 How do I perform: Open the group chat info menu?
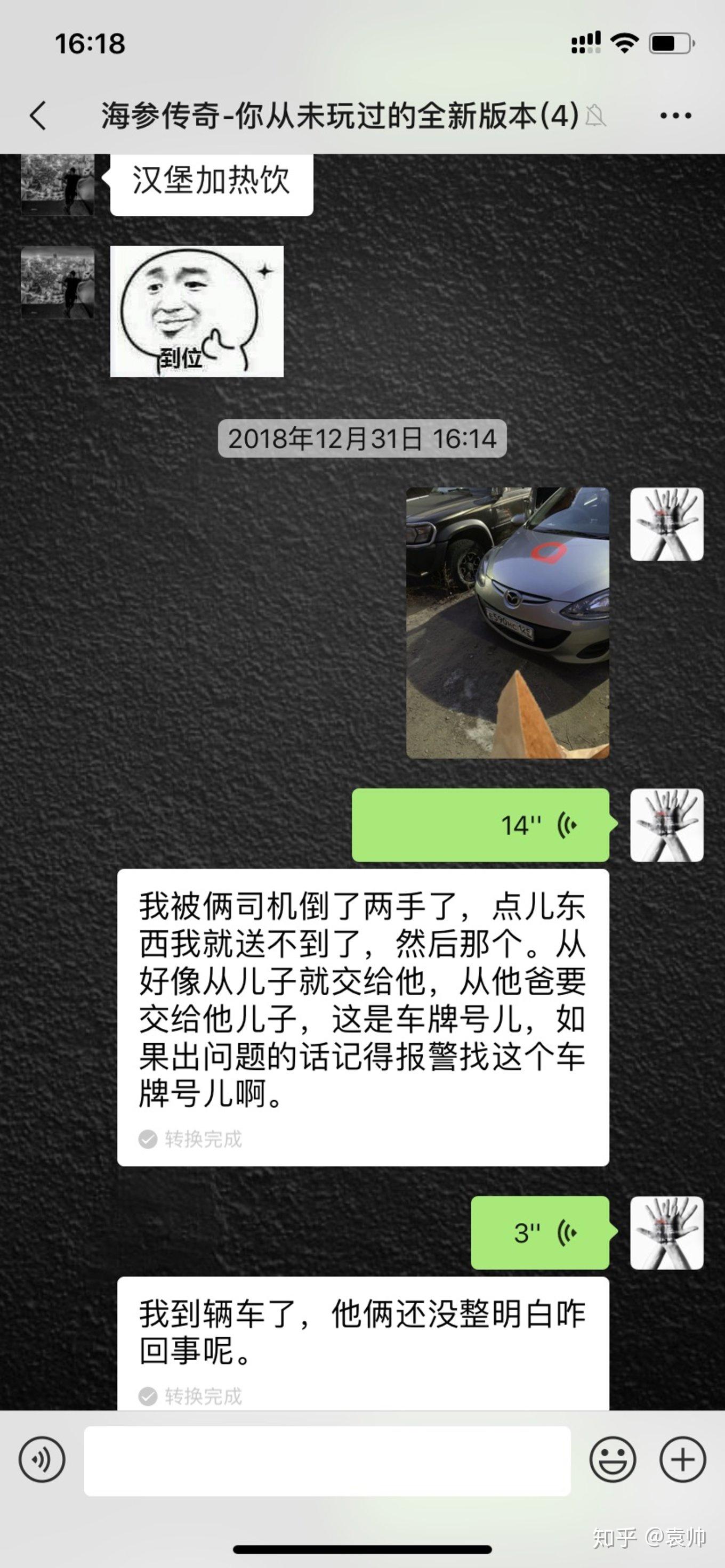click(x=675, y=115)
